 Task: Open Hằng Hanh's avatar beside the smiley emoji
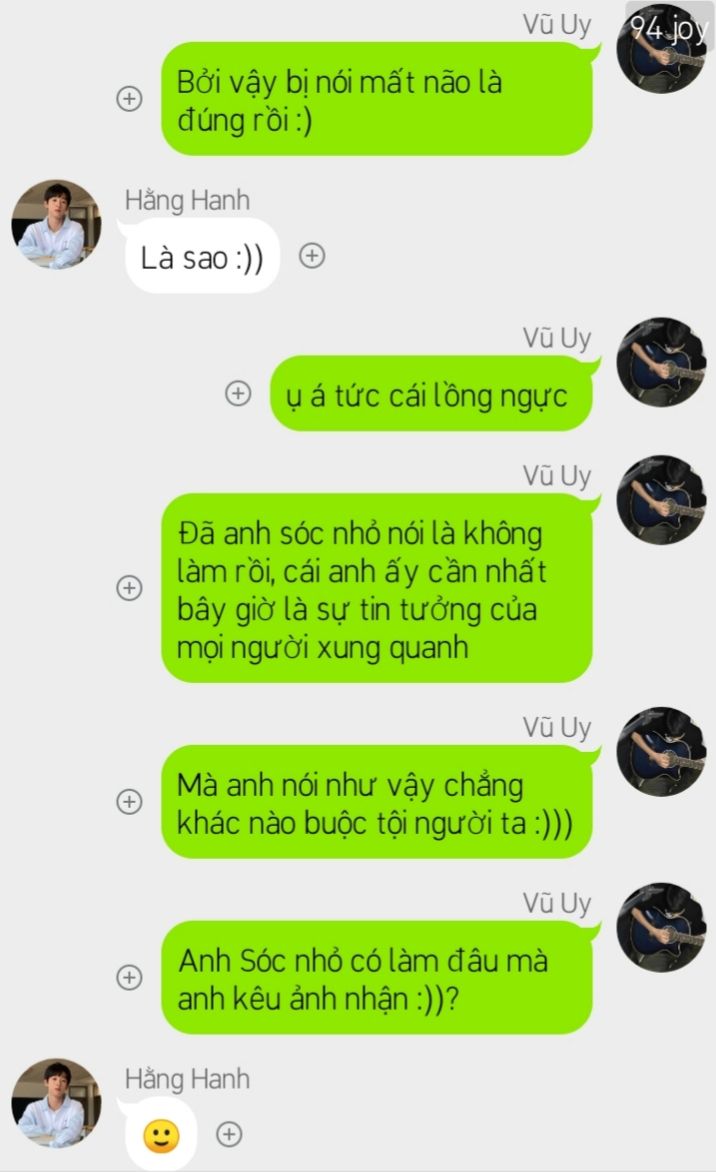[x=56, y=1103]
